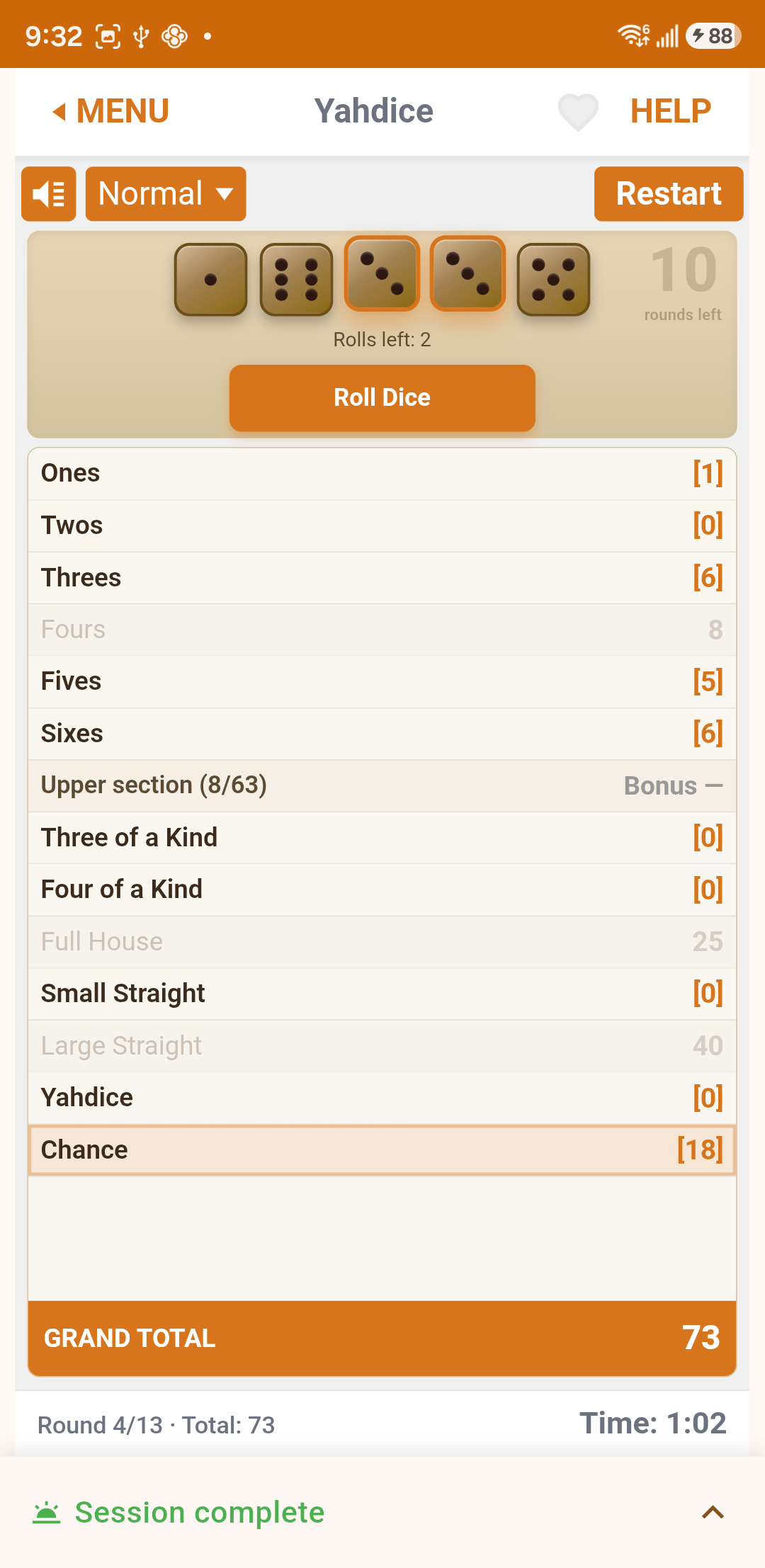Score zero in Three of a Kind
Screen dimensions: 765x1568
382,838
